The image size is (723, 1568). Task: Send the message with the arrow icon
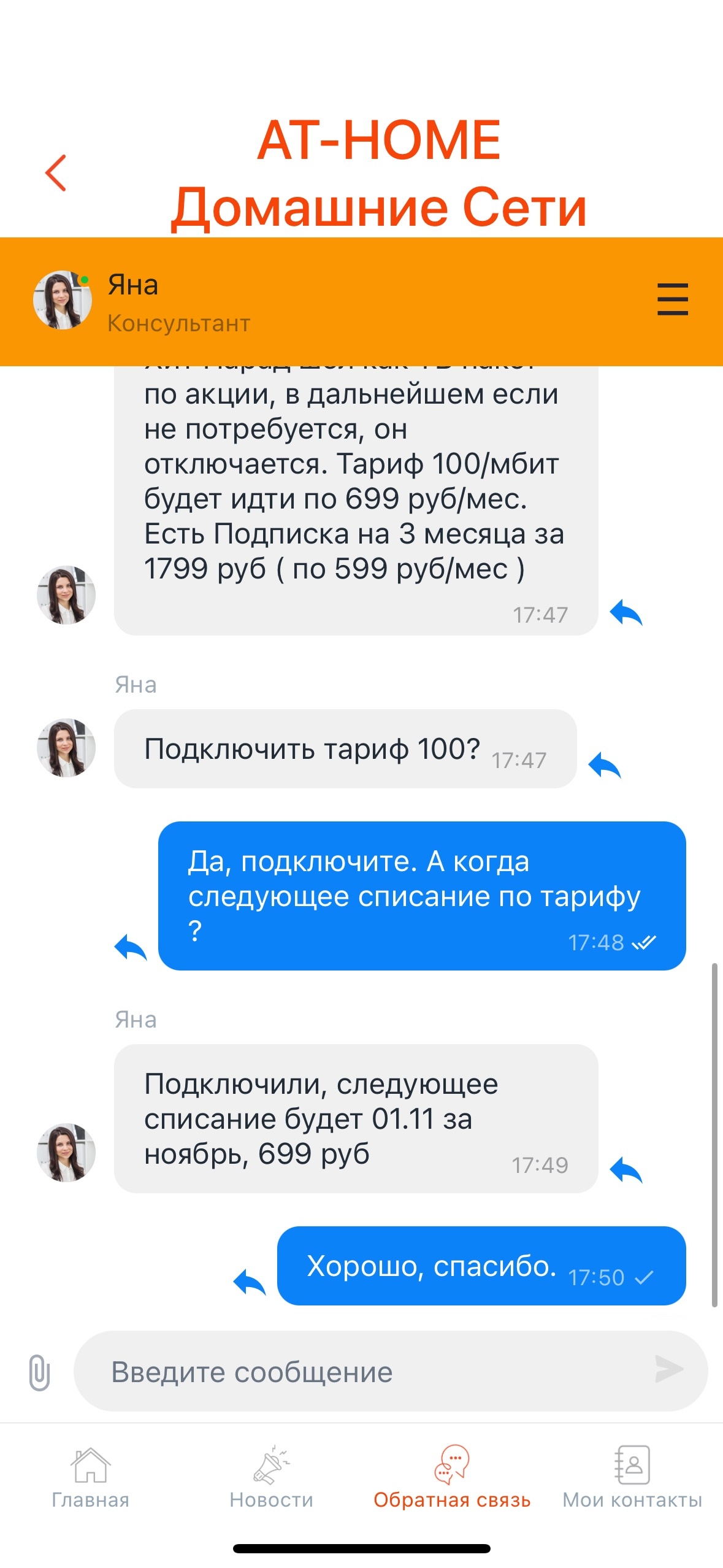pos(668,1369)
